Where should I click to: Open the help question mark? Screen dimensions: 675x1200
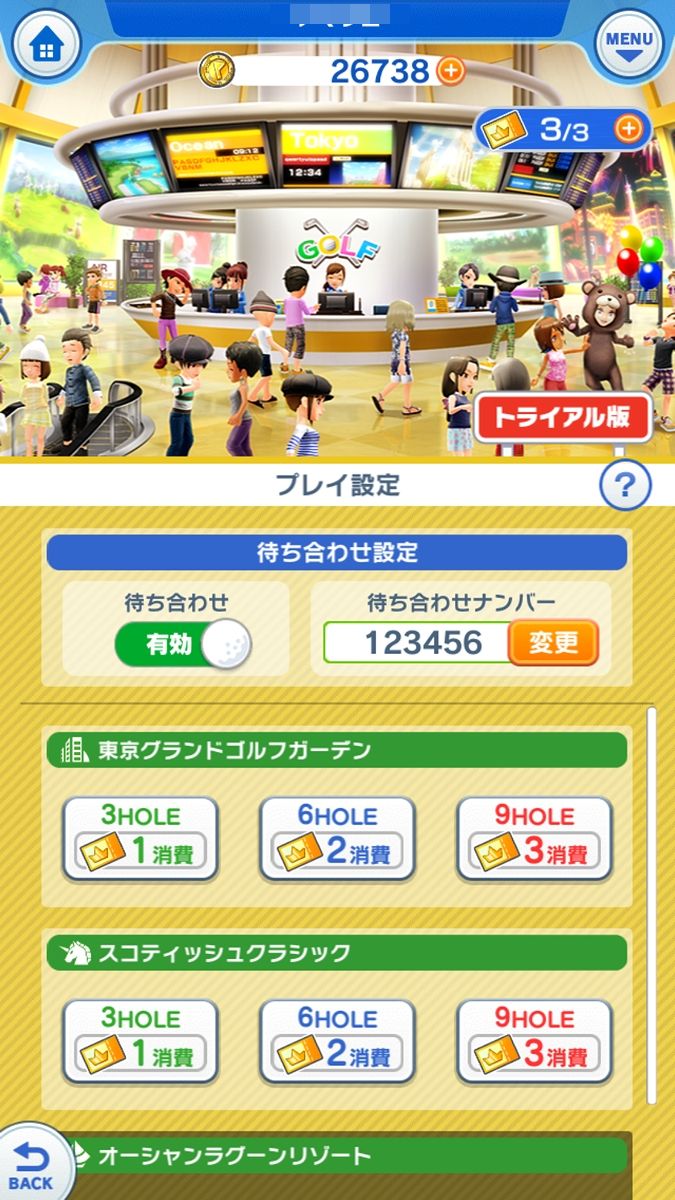coord(624,487)
